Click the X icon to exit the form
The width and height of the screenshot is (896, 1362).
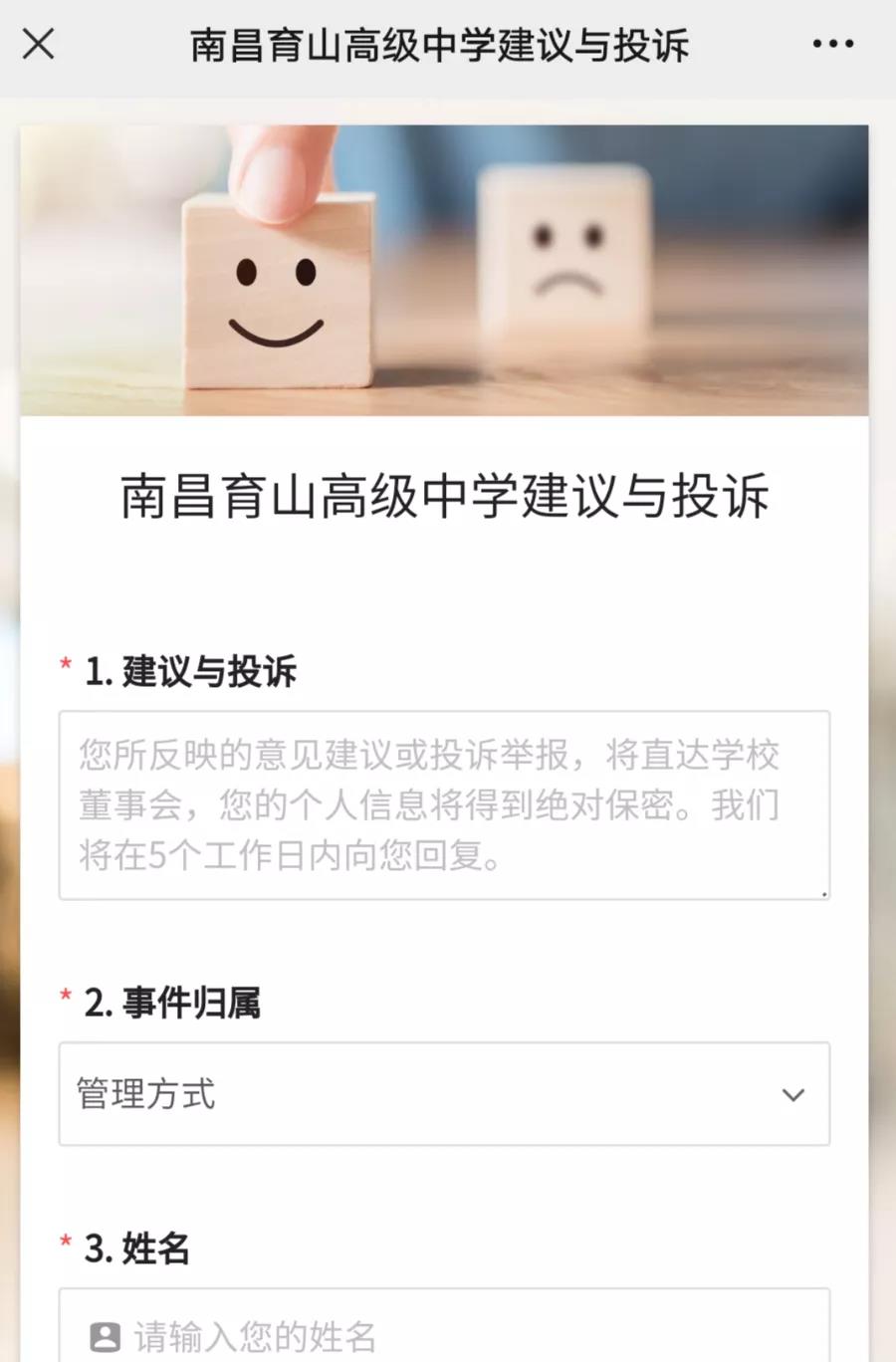click(37, 44)
